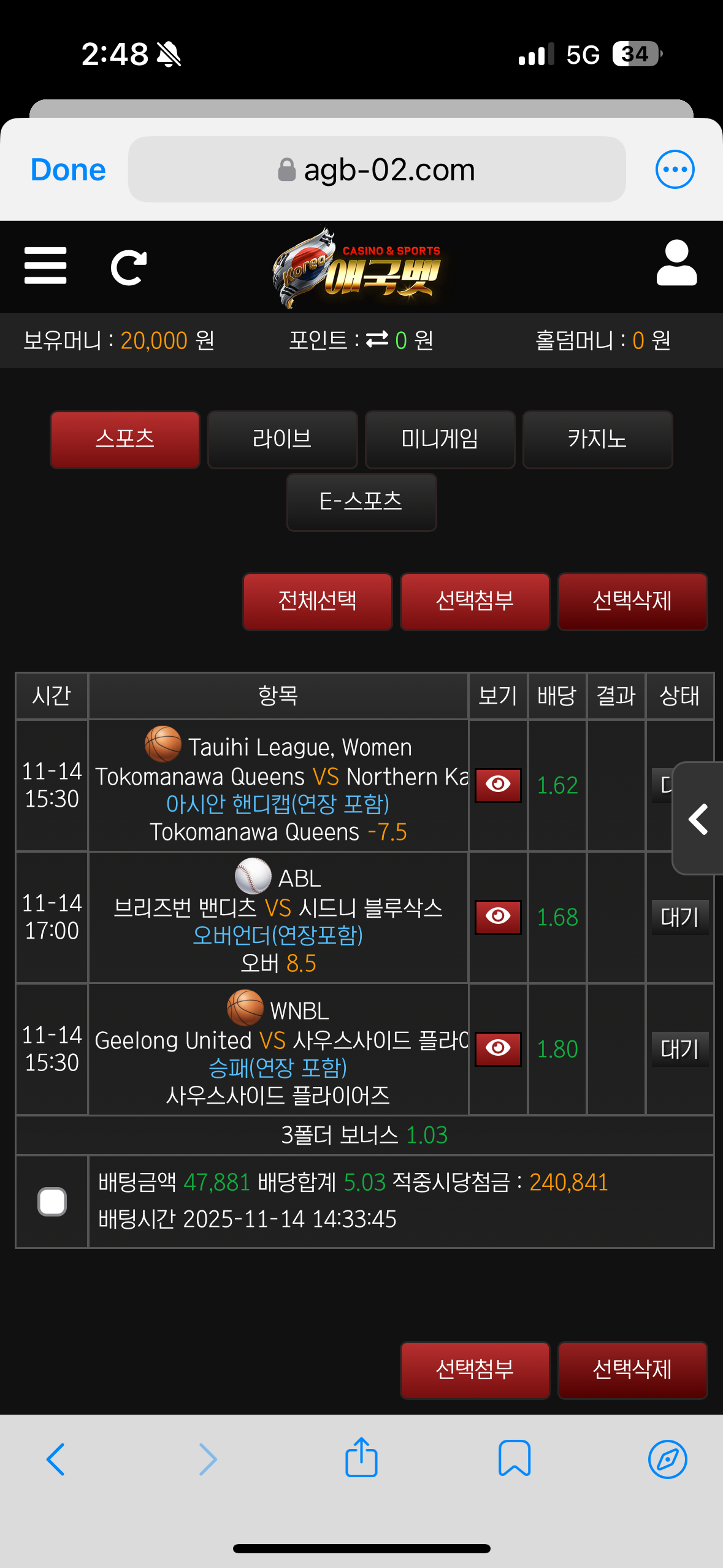Image resolution: width=723 pixels, height=1568 pixels.
Task: Switch to the E-스포츠 tab
Action: tap(361, 502)
